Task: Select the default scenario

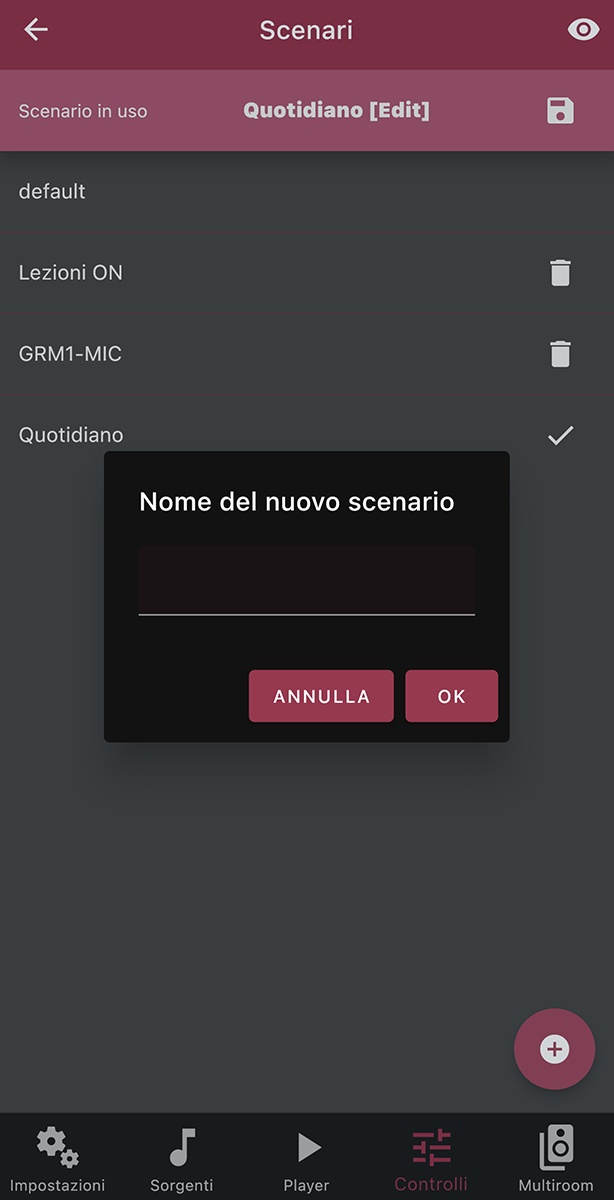Action: (52, 191)
